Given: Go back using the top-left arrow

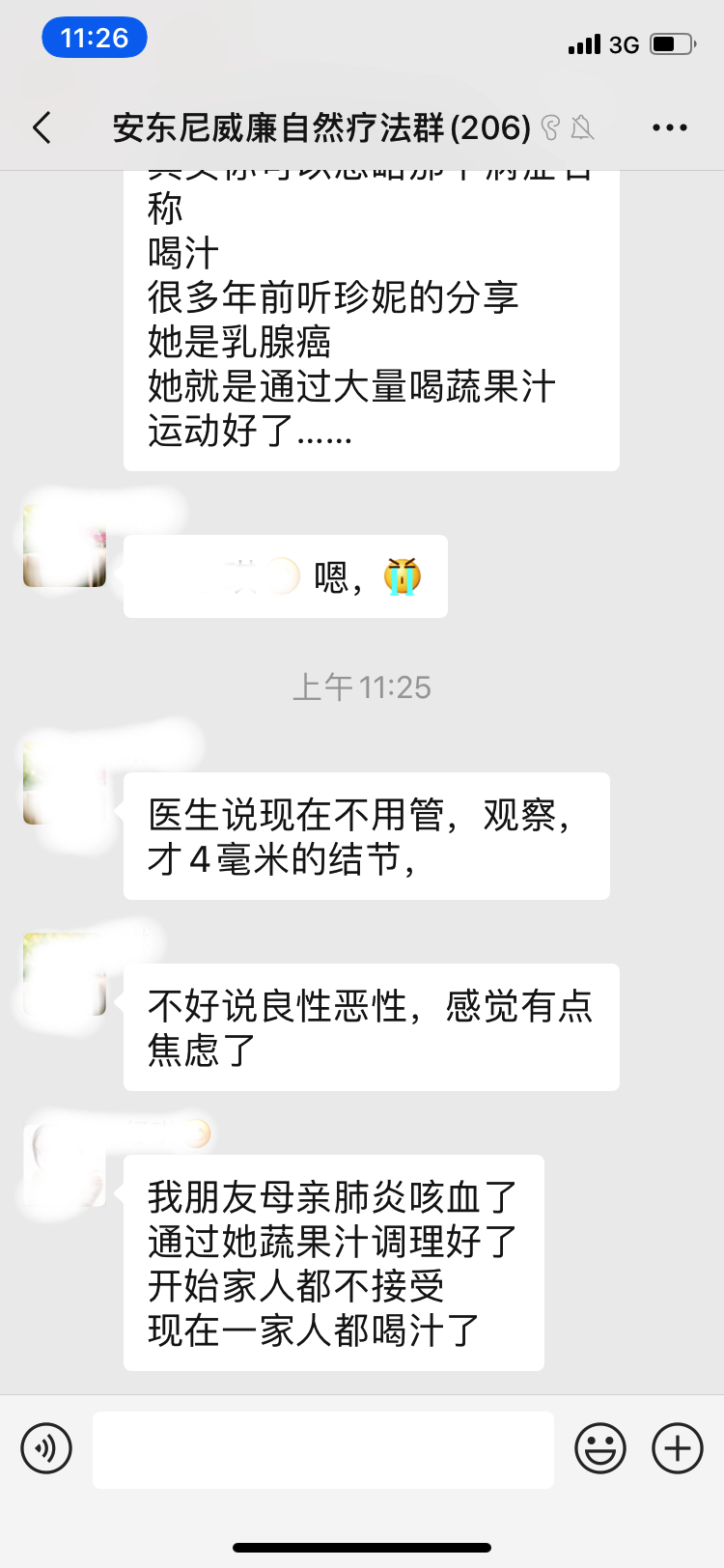Looking at the screenshot, I should click(x=42, y=127).
